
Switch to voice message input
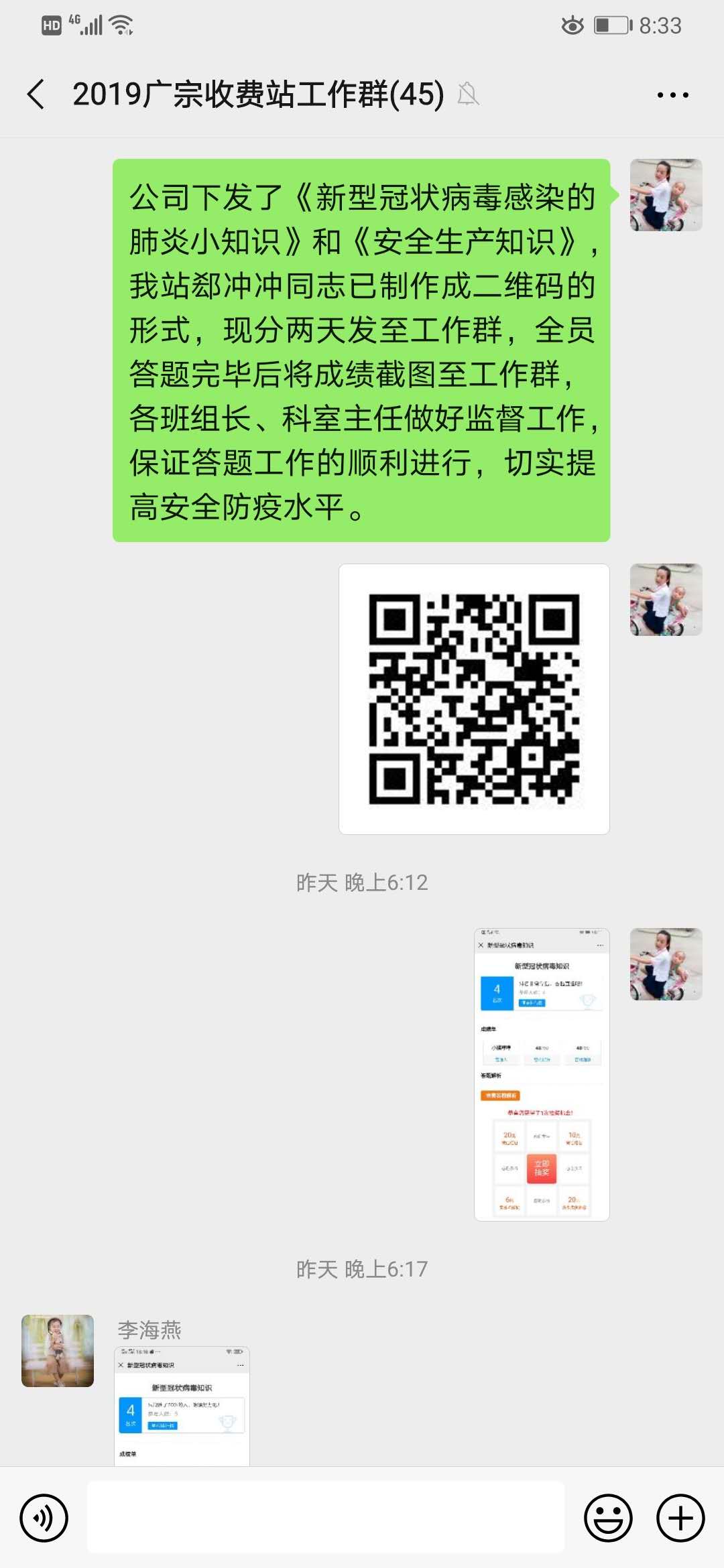tap(44, 1518)
